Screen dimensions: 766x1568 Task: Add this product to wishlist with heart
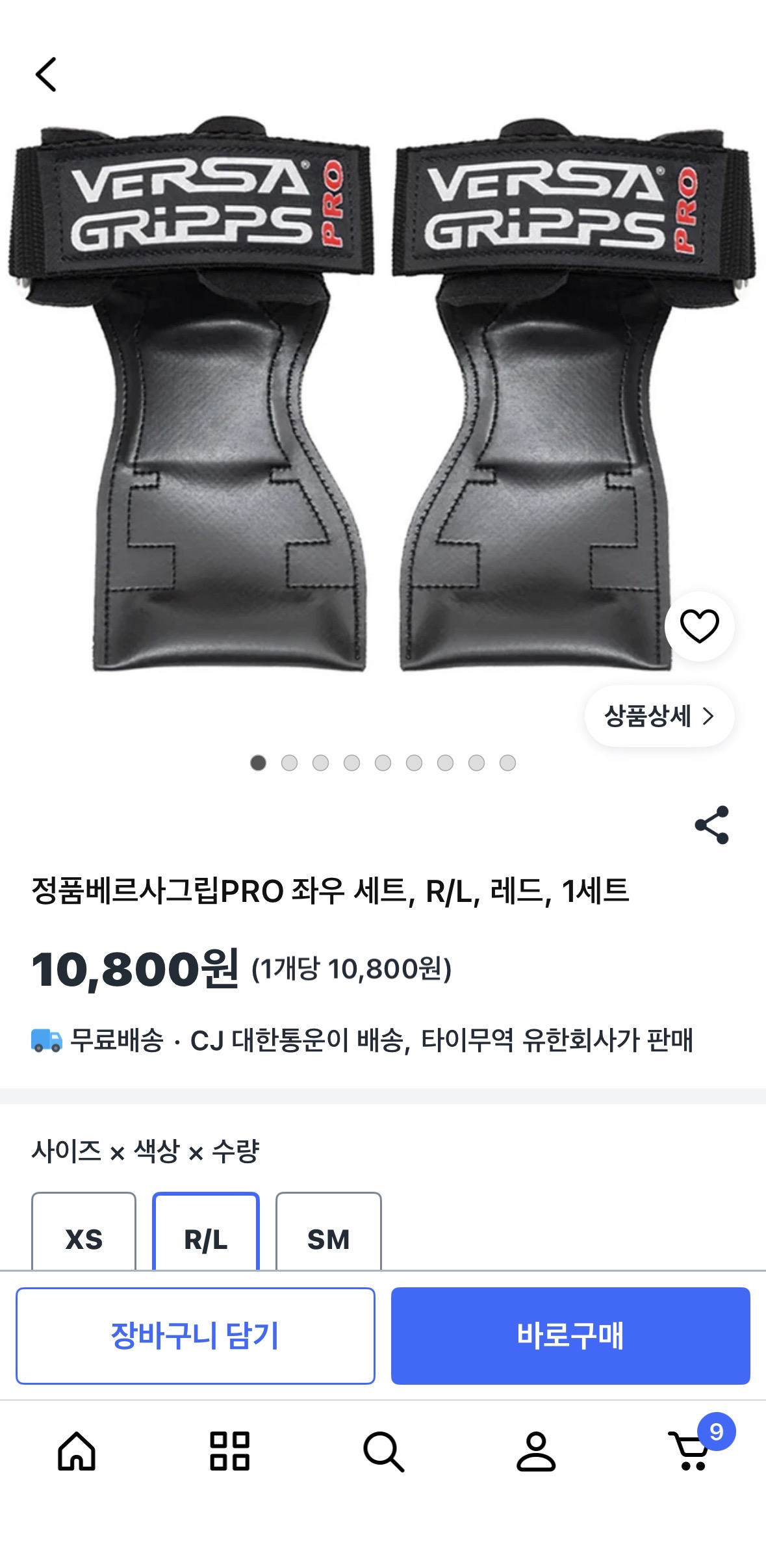pyautogui.click(x=699, y=626)
